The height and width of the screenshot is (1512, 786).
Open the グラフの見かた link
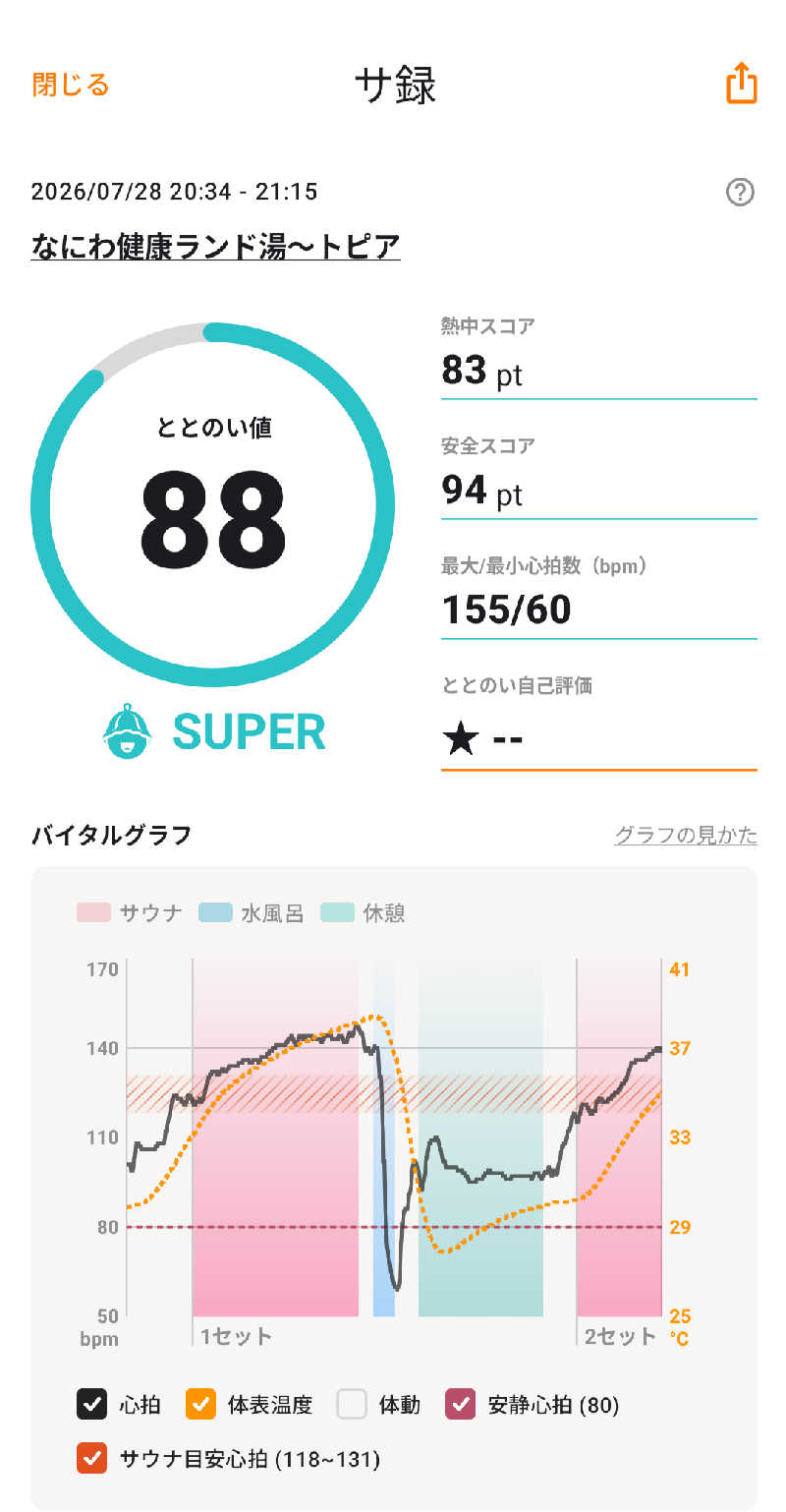pos(686,836)
